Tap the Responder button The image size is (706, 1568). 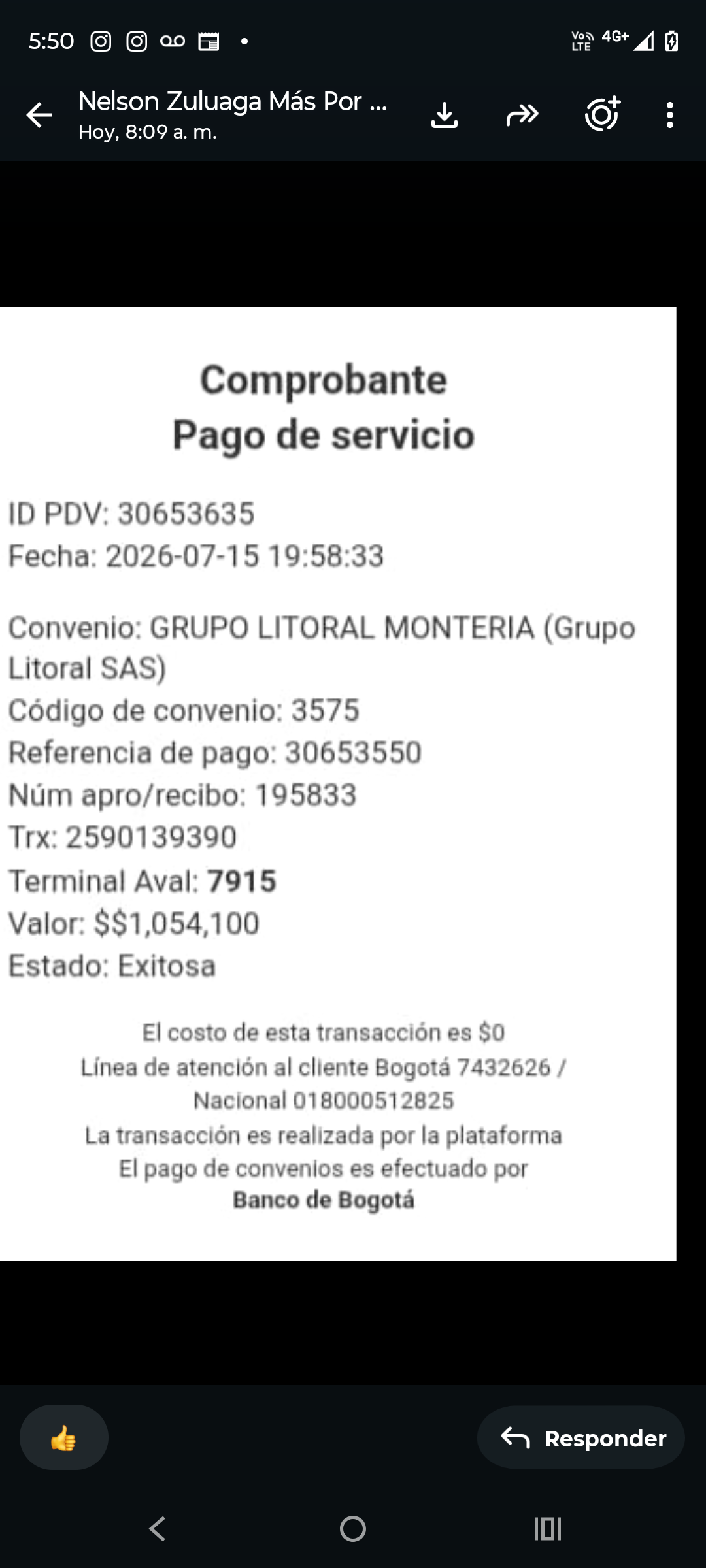(x=581, y=1438)
